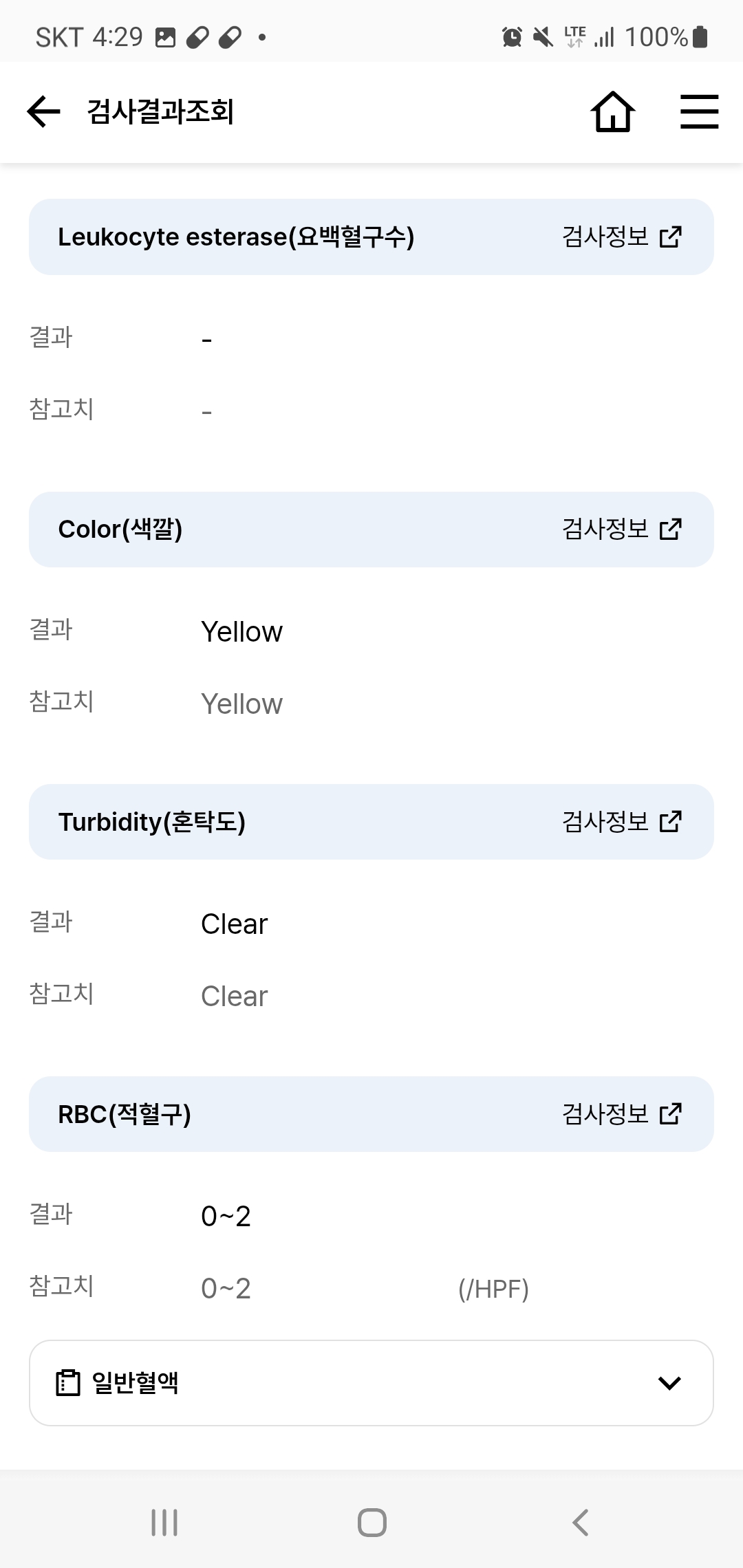Image resolution: width=743 pixels, height=1568 pixels.
Task: View 검사정보 for Turbidity(혼탁도)
Action: tap(621, 822)
